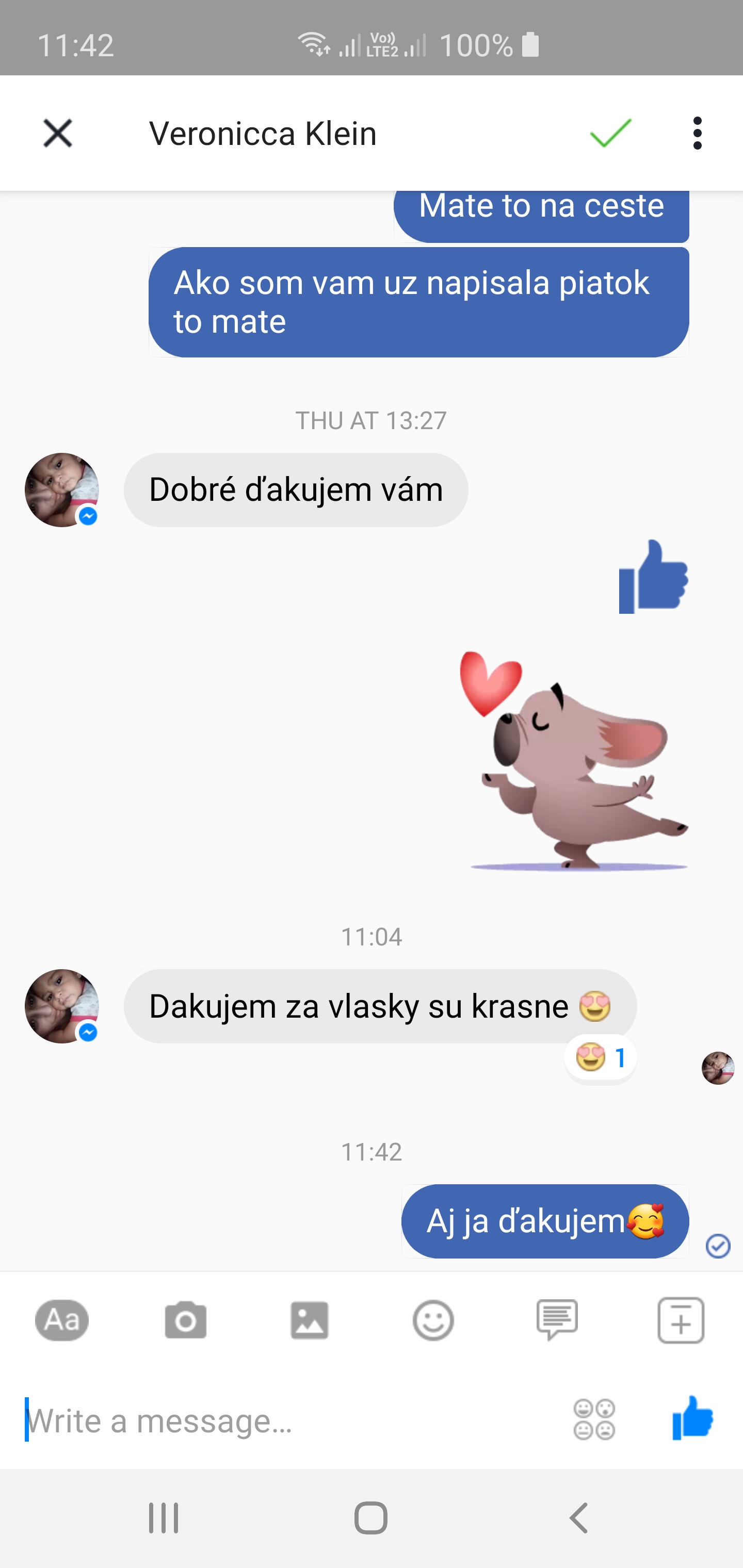Viewport: 743px width, 1568px height.
Task: Open the emoji faces selector
Action: click(594, 1419)
